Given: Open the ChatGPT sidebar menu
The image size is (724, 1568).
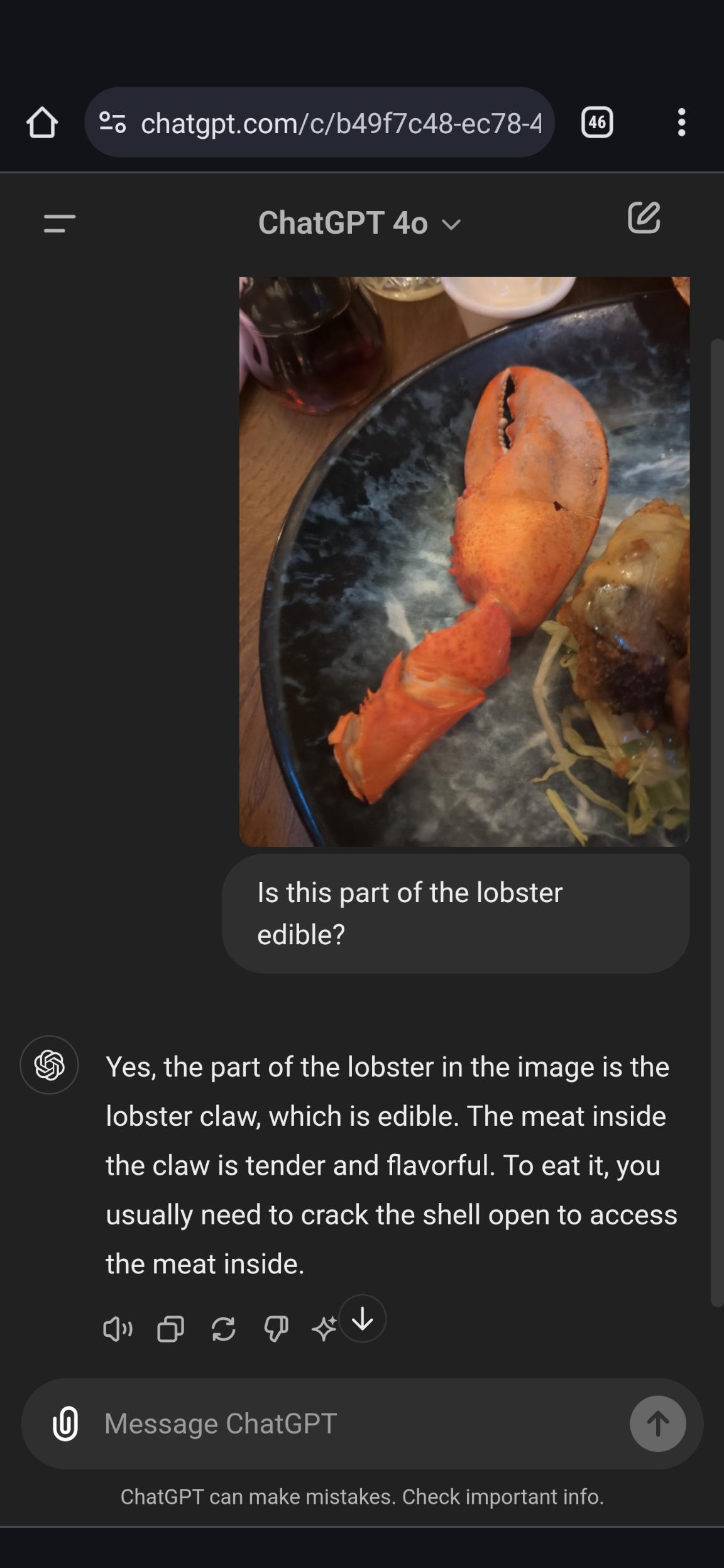Looking at the screenshot, I should [x=60, y=223].
